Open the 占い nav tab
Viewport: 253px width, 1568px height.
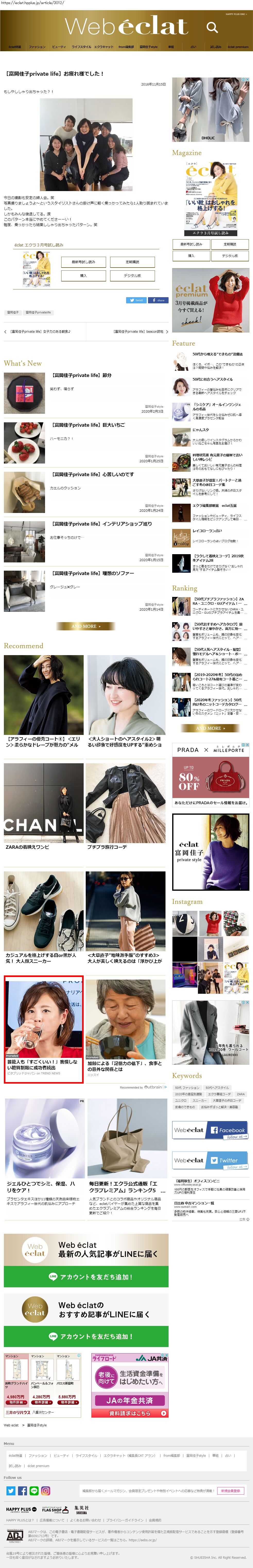193,46
